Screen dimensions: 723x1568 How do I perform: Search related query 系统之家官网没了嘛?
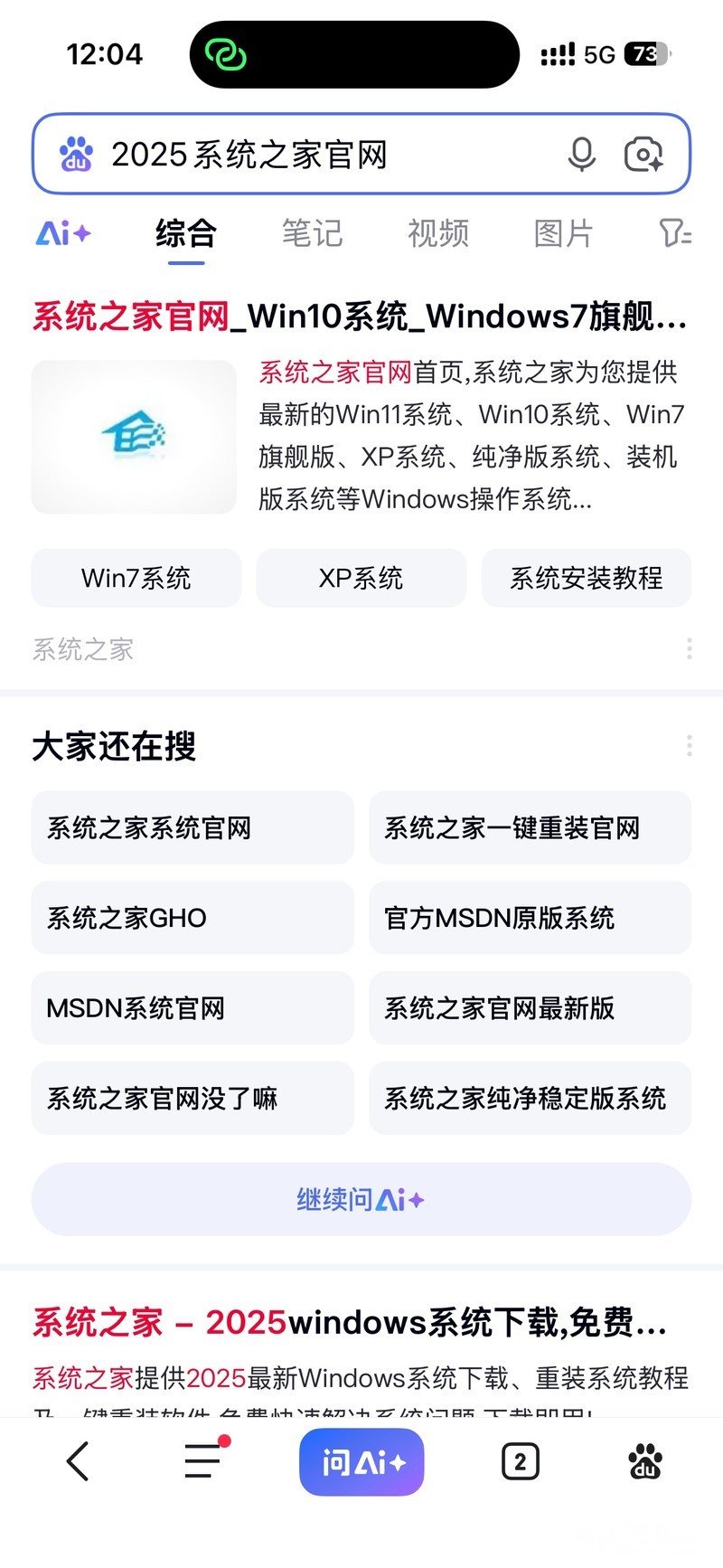pos(192,1099)
